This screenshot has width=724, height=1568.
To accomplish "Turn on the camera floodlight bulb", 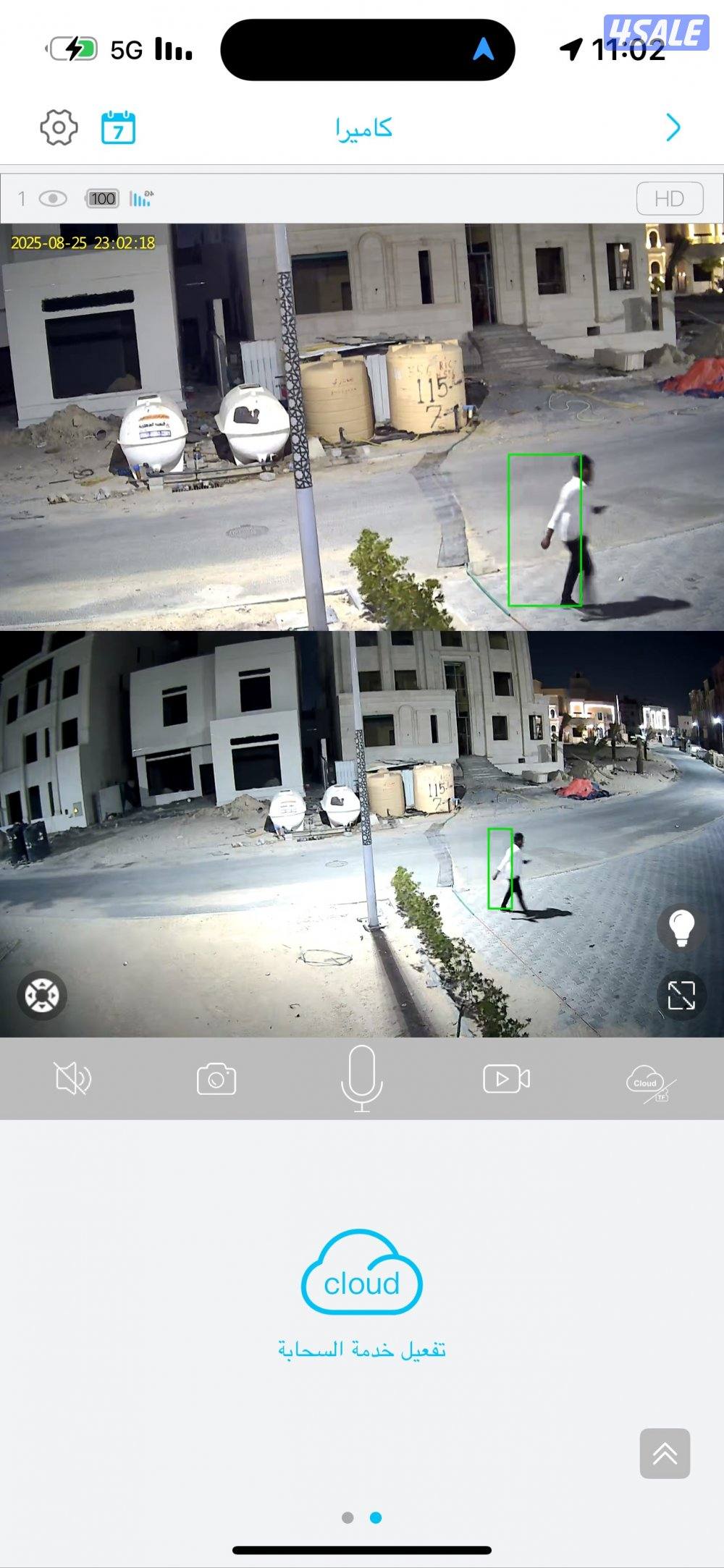I will tap(681, 928).
